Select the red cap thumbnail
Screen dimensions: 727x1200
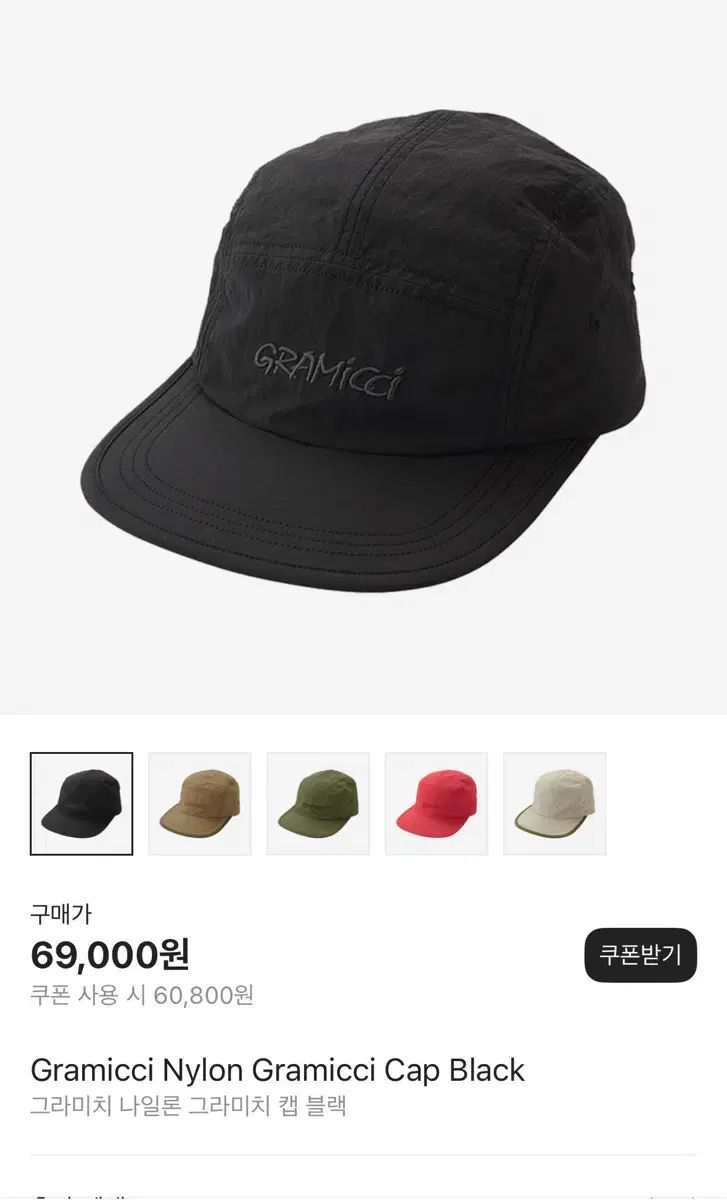(x=436, y=803)
